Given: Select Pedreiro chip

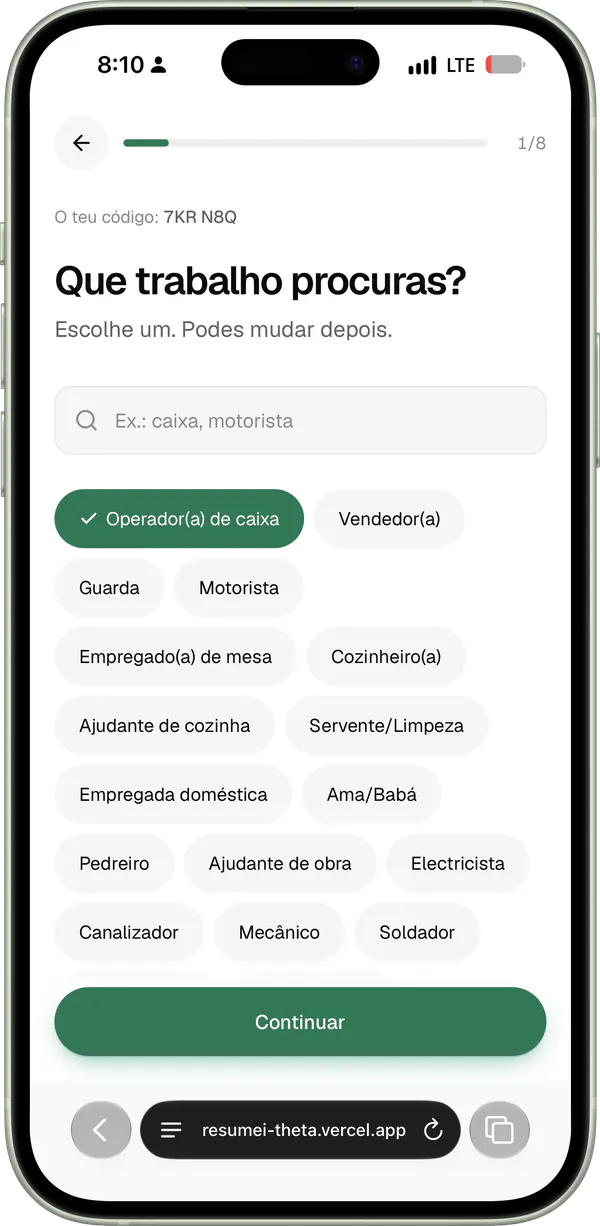Looking at the screenshot, I should click(x=114, y=863).
